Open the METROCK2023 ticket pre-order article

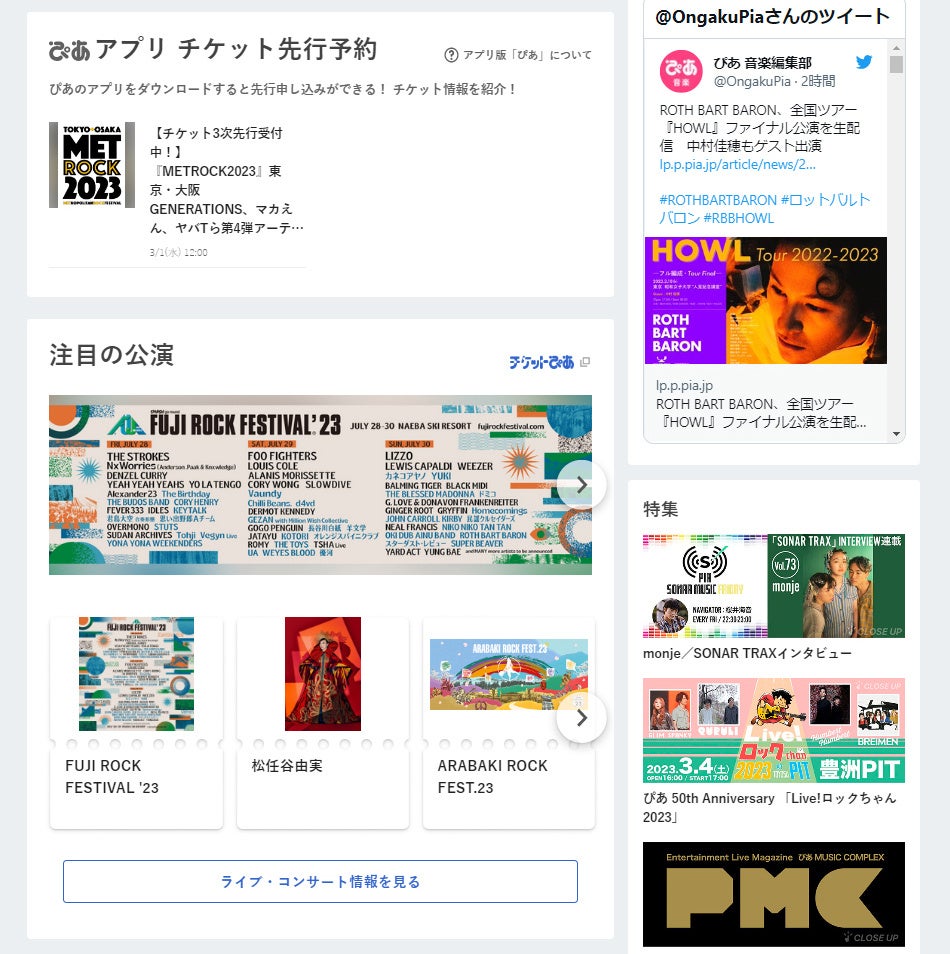coord(227,179)
